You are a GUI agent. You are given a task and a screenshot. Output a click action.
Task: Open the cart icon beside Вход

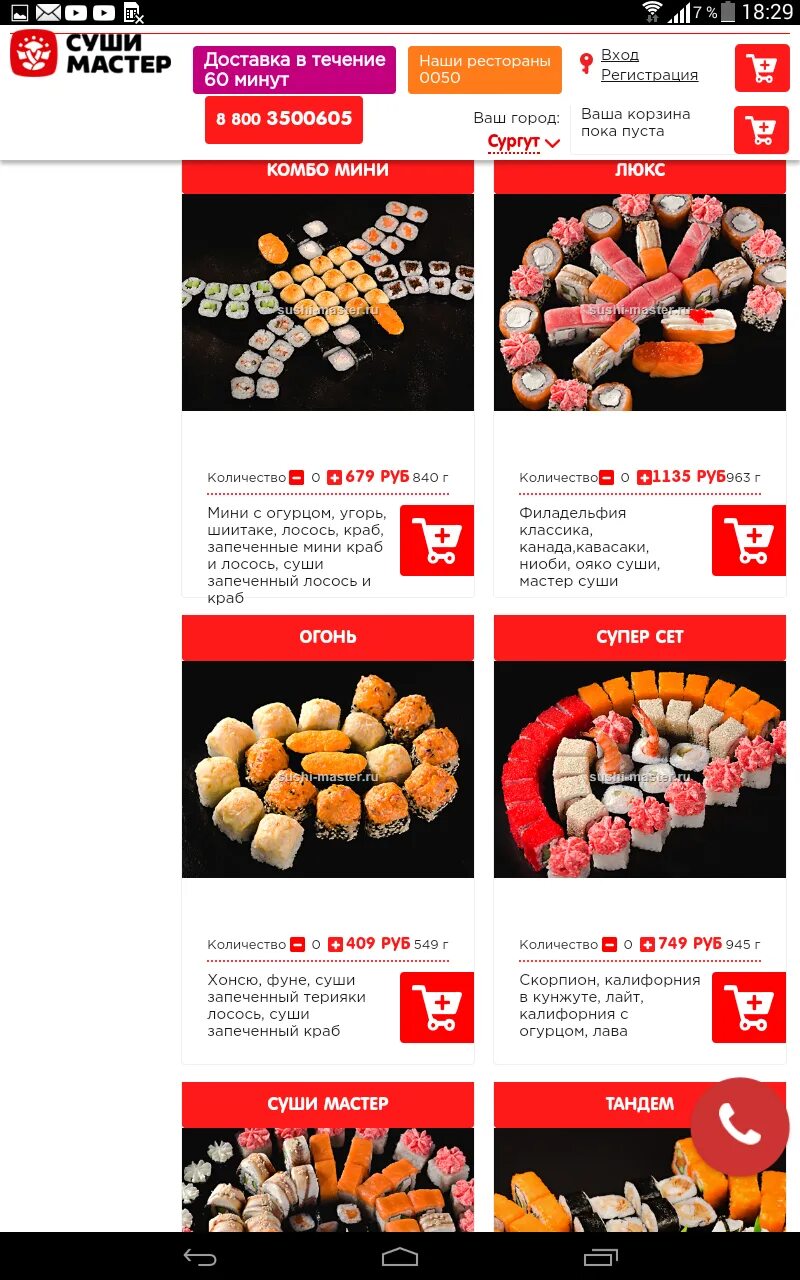(x=762, y=68)
